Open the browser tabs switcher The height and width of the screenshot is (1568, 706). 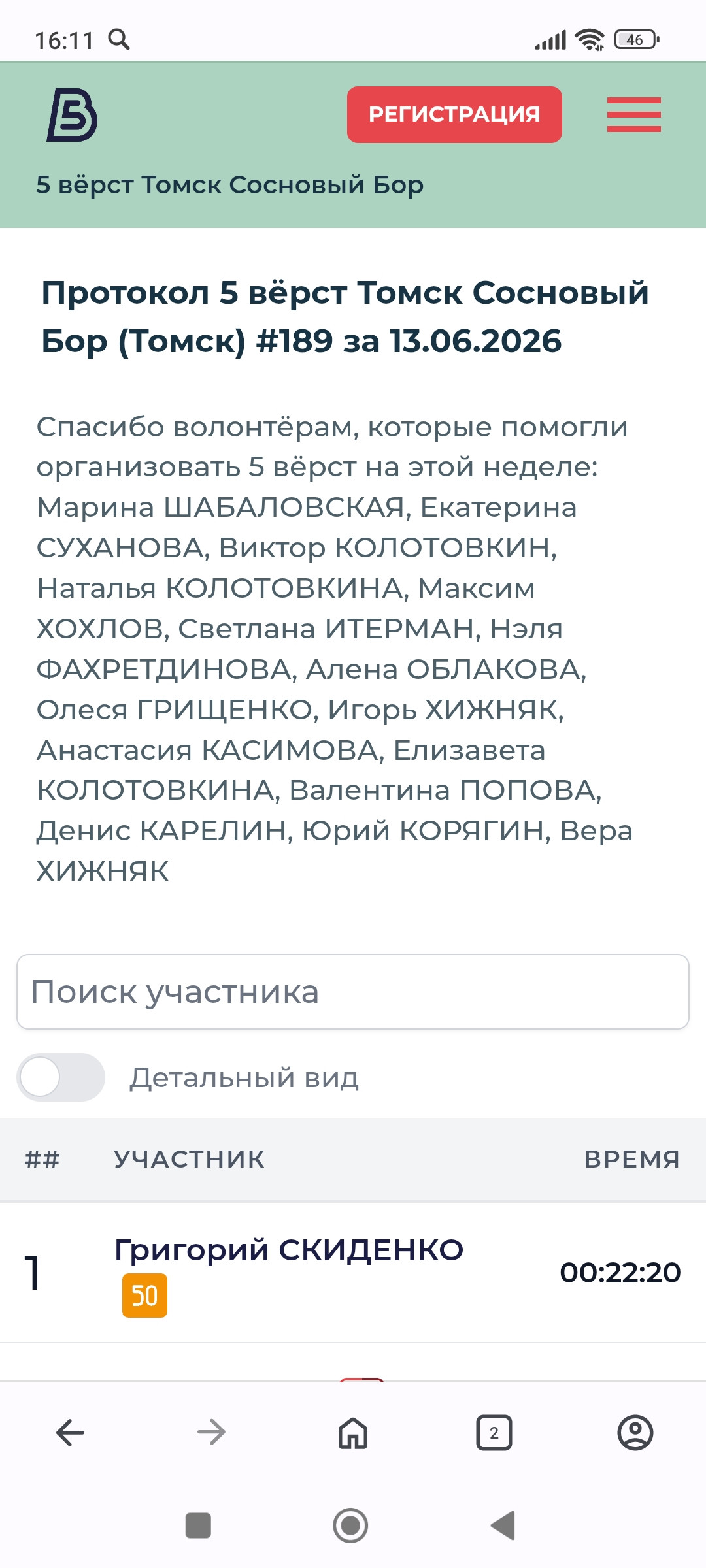(x=494, y=1433)
